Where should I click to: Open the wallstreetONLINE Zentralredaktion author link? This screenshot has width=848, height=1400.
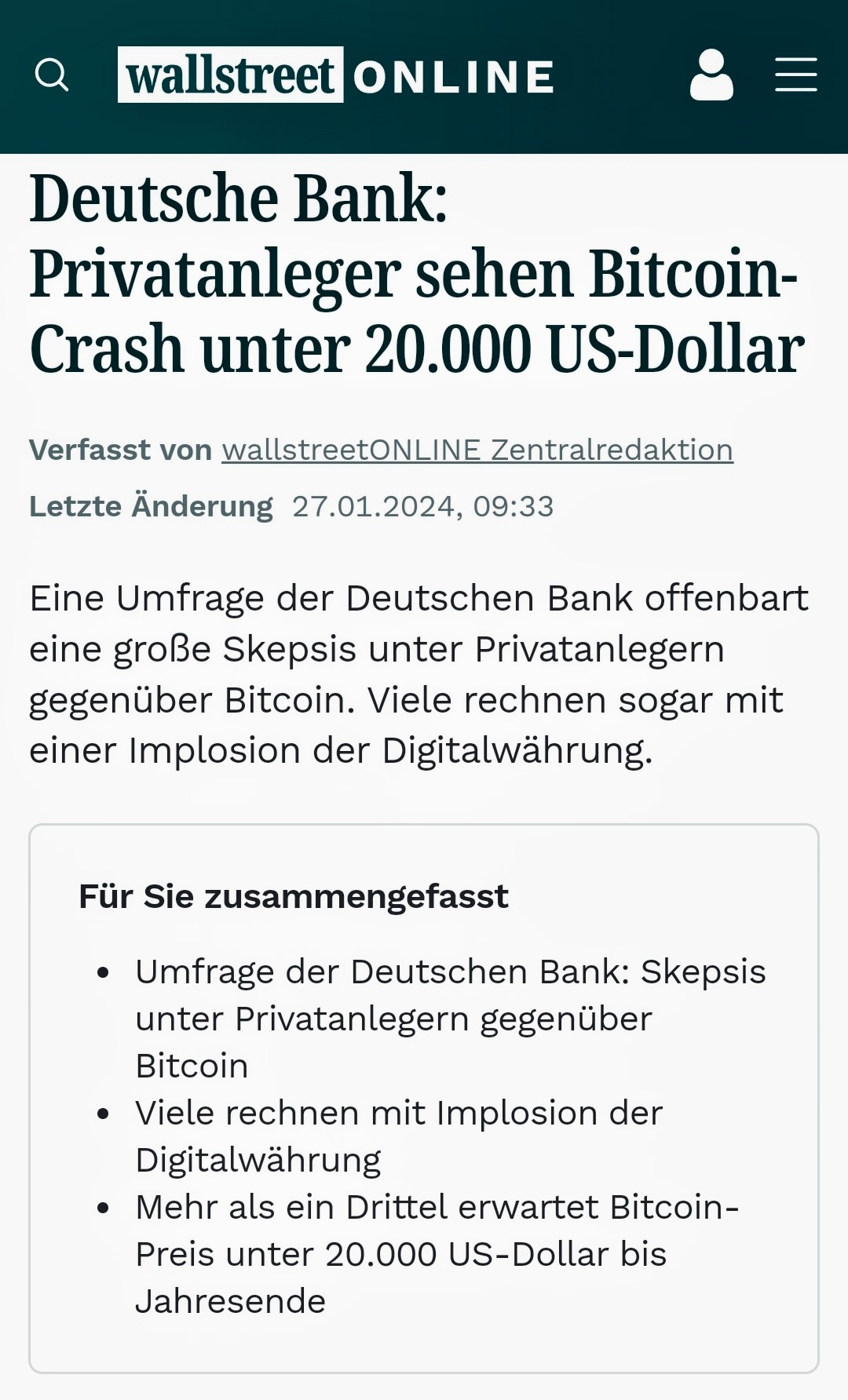tap(477, 450)
